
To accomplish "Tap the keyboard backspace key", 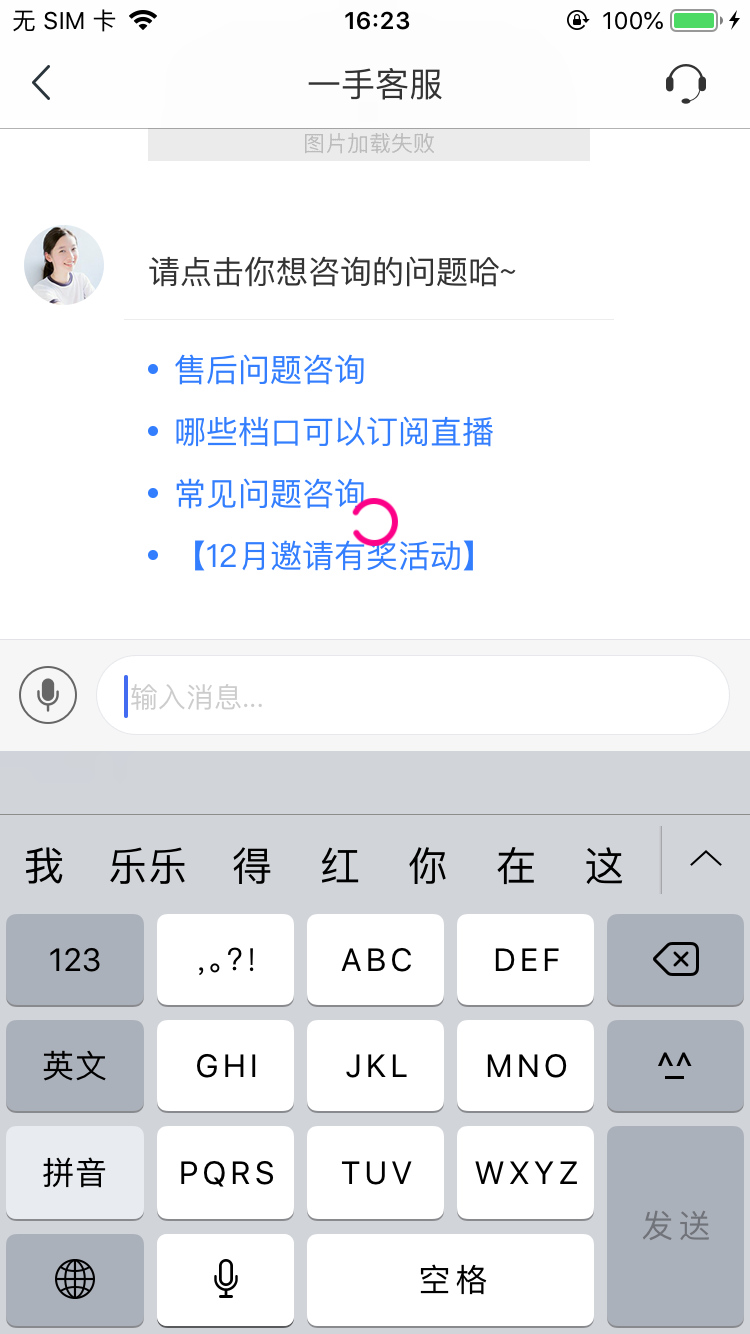I will pyautogui.click(x=676, y=960).
